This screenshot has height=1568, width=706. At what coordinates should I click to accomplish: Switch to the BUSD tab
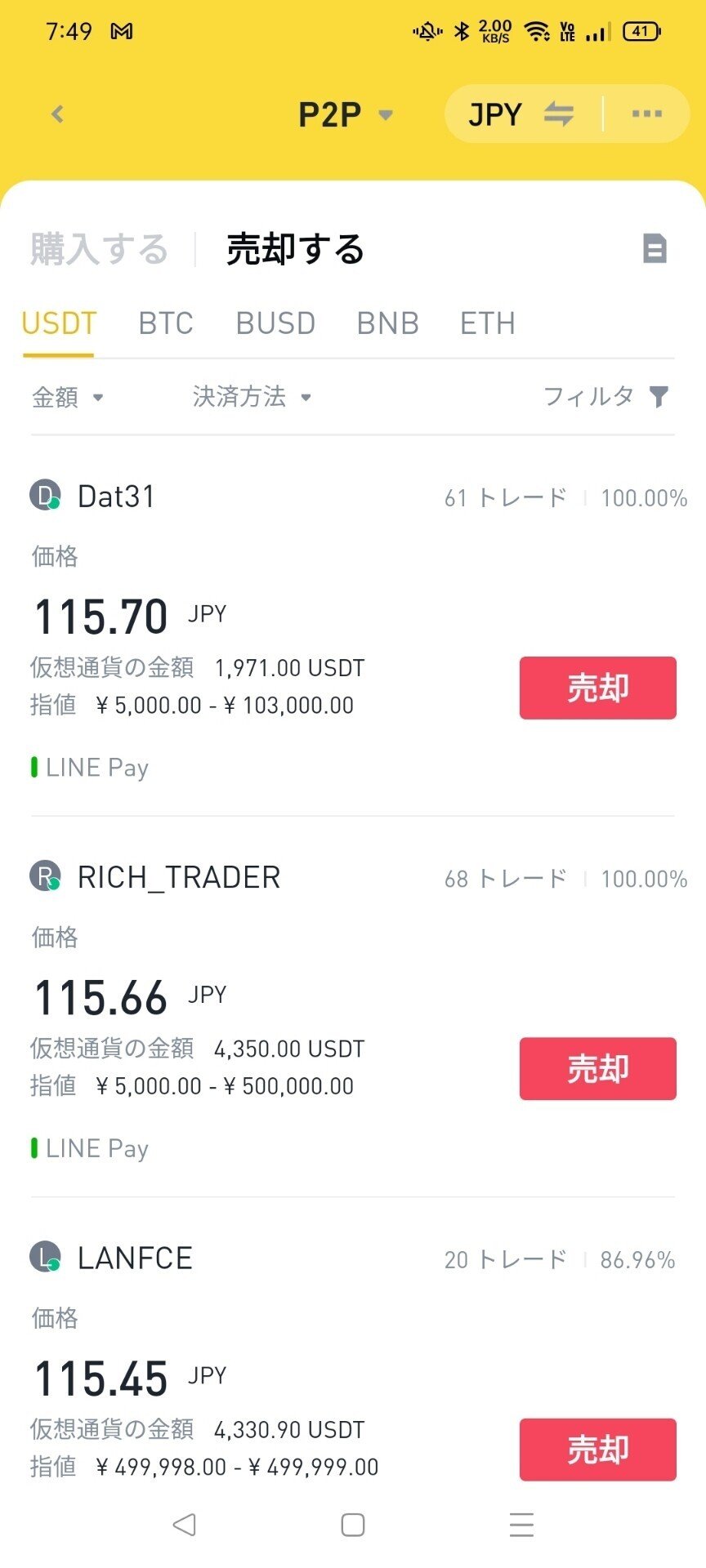(275, 323)
